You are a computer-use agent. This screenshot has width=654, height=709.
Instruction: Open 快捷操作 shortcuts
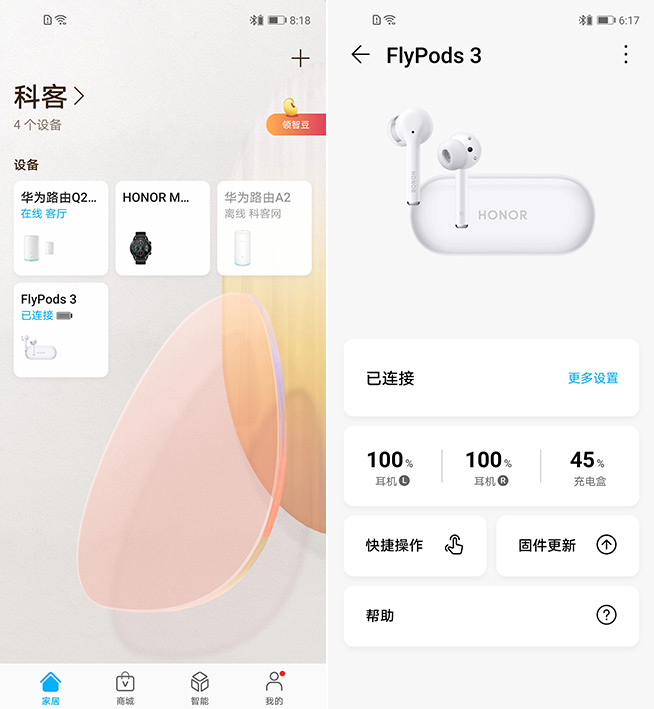[x=414, y=545]
